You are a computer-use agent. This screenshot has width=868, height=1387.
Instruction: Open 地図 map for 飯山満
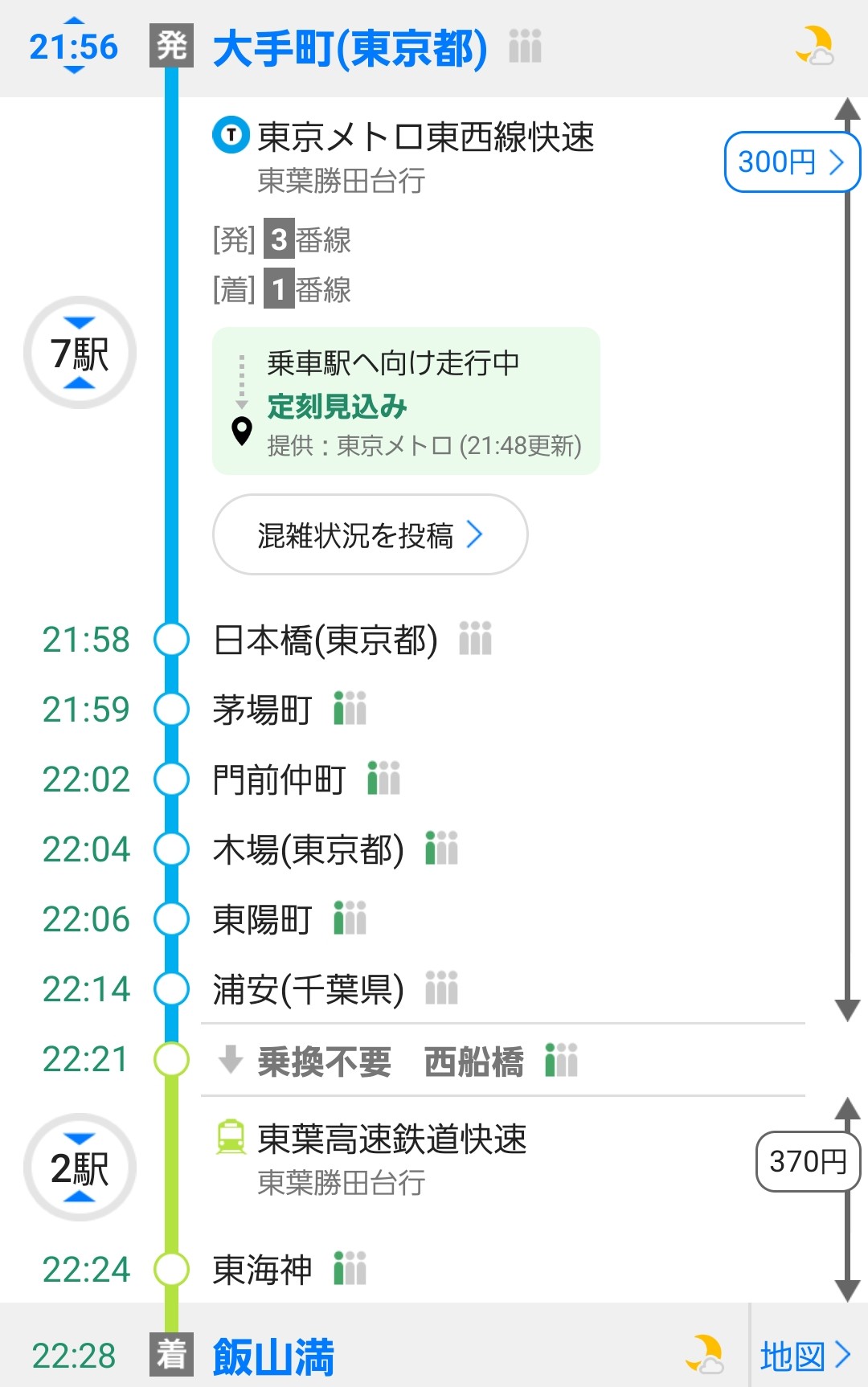coord(805,1356)
